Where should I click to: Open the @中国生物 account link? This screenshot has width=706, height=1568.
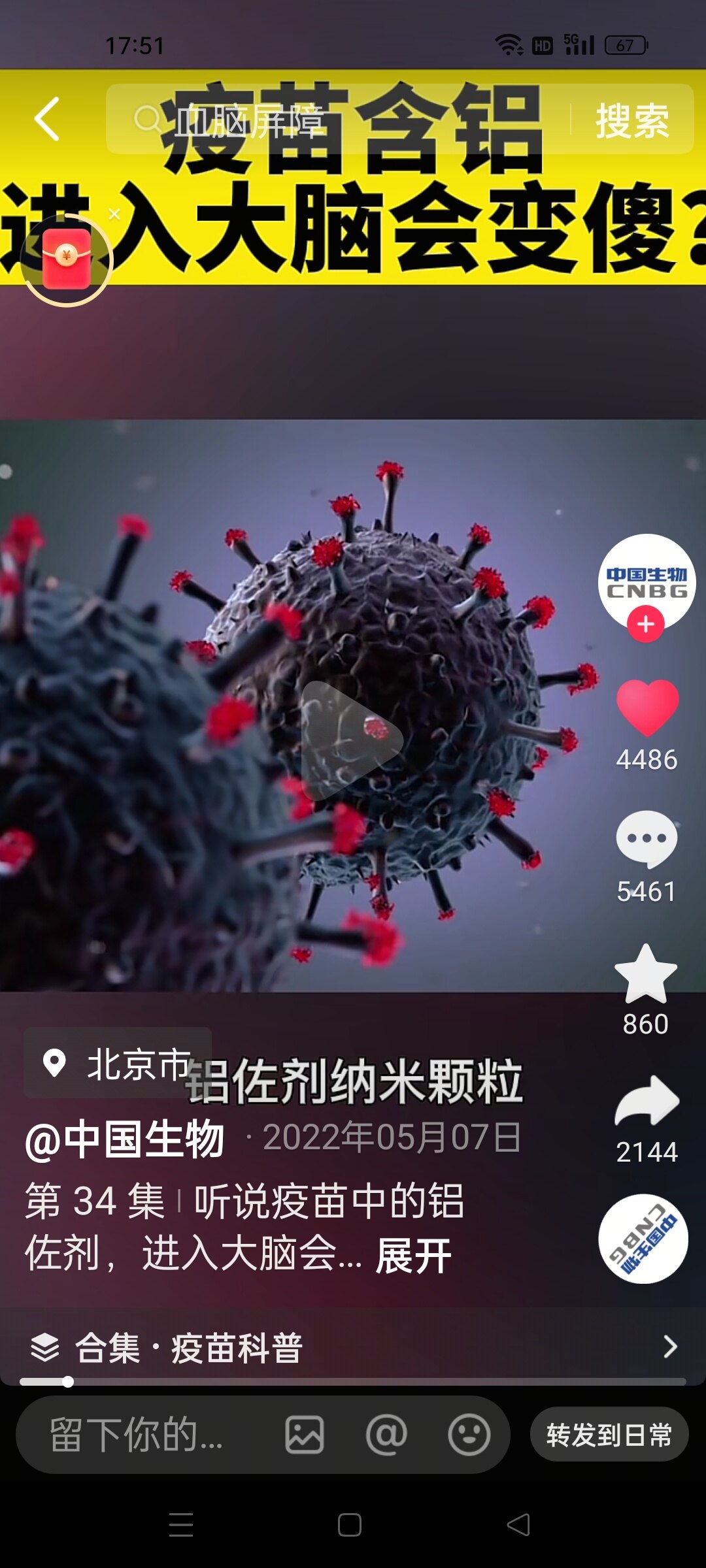pyautogui.click(x=124, y=1139)
